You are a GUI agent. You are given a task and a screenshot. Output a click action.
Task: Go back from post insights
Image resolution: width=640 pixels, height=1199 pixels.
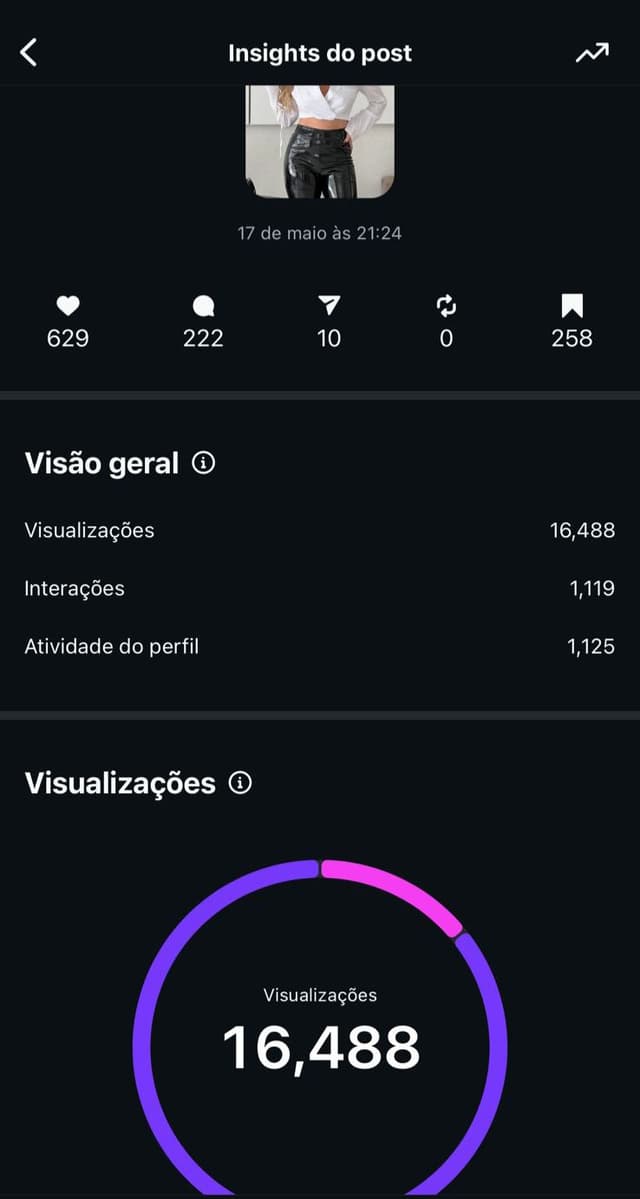[29, 53]
